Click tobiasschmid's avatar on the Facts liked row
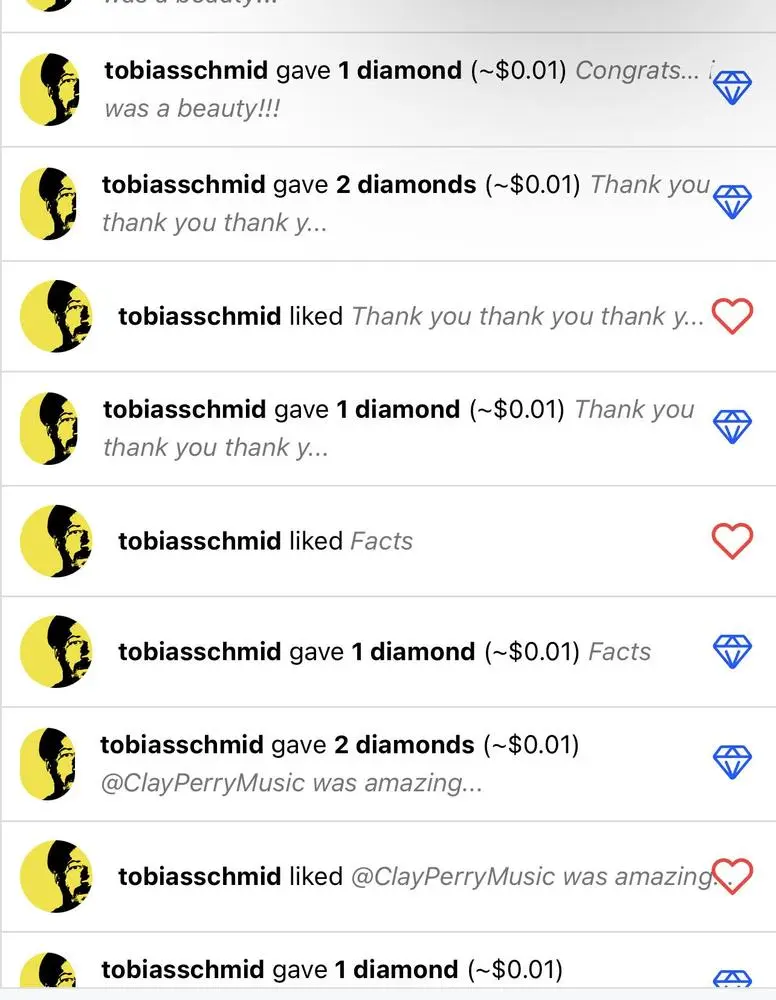This screenshot has height=1000, width=776. point(56,541)
